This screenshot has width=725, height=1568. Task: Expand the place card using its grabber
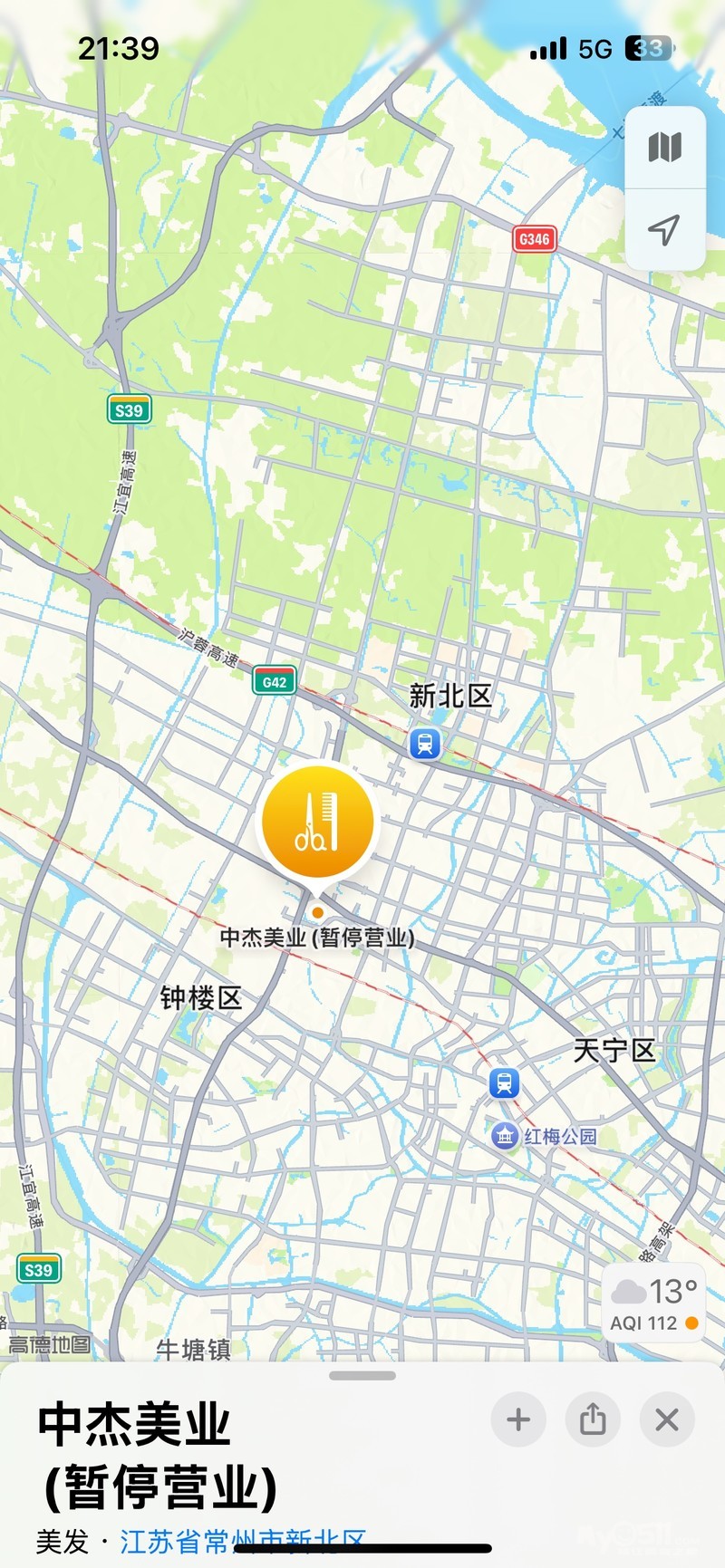[x=362, y=1376]
